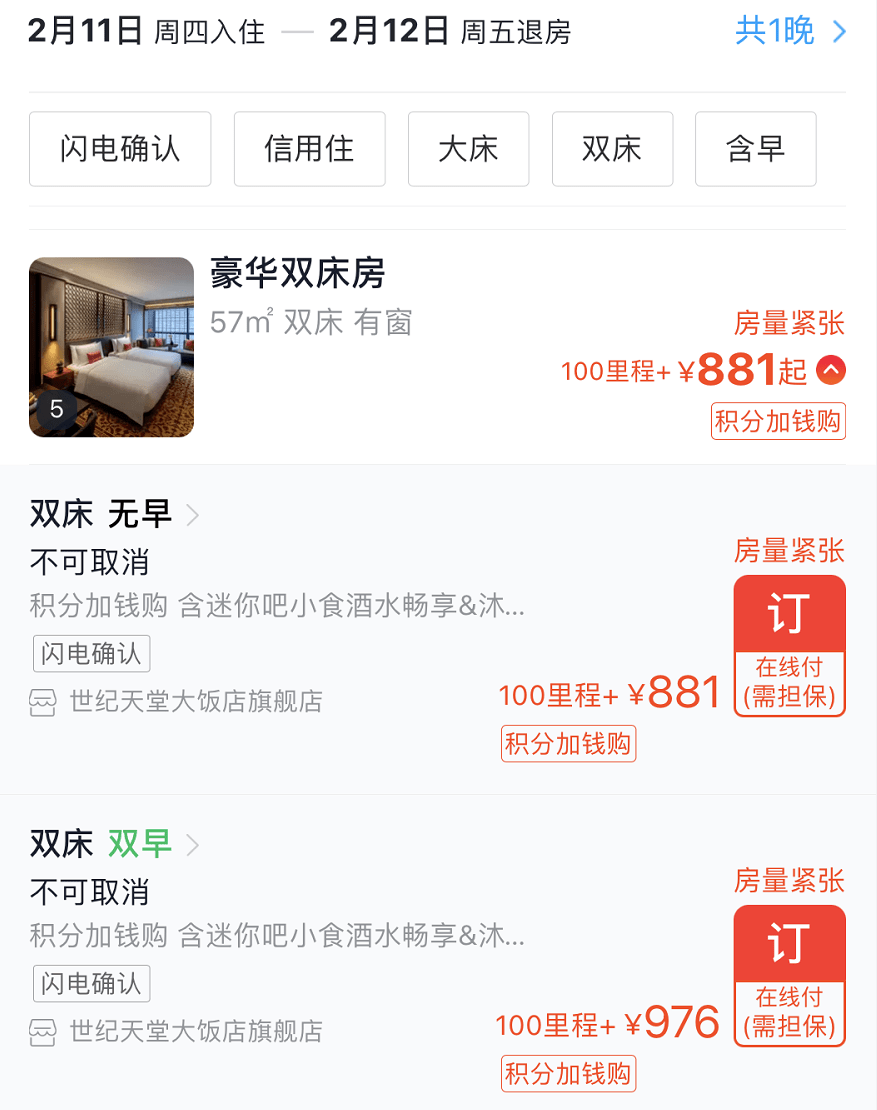Viewport: 877px width, 1110px height.
Task: Book the ¥976 双床 双早 room
Action: 789,975
